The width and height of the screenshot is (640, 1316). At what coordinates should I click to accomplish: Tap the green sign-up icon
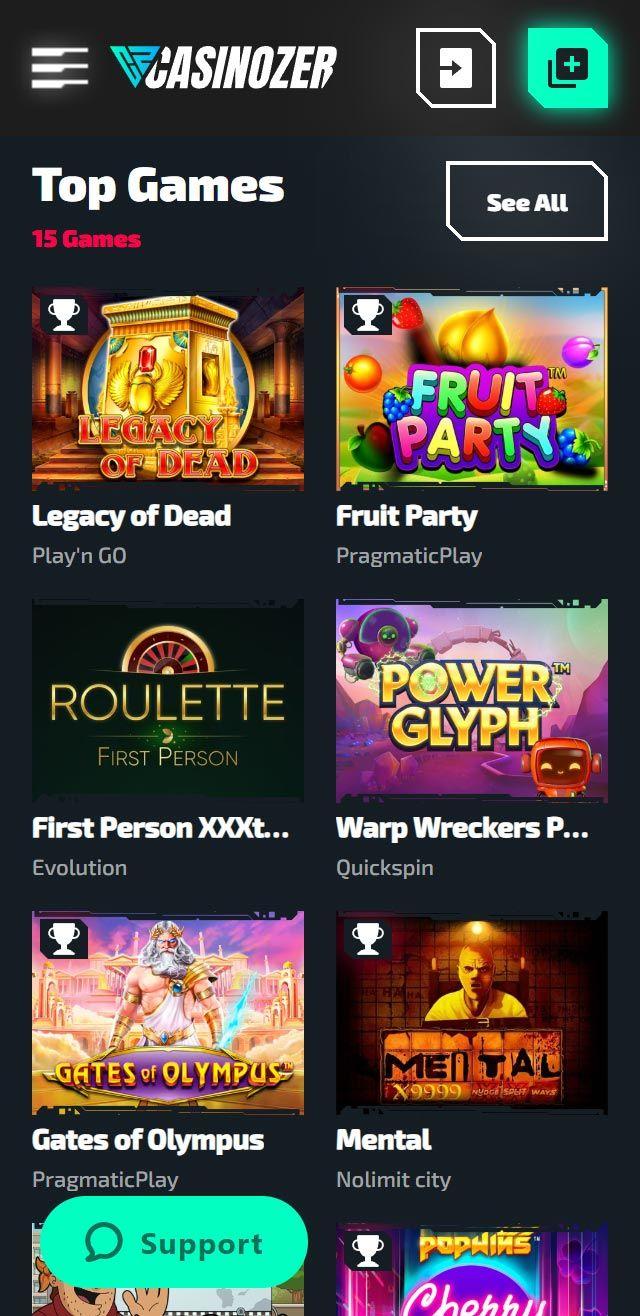[568, 68]
